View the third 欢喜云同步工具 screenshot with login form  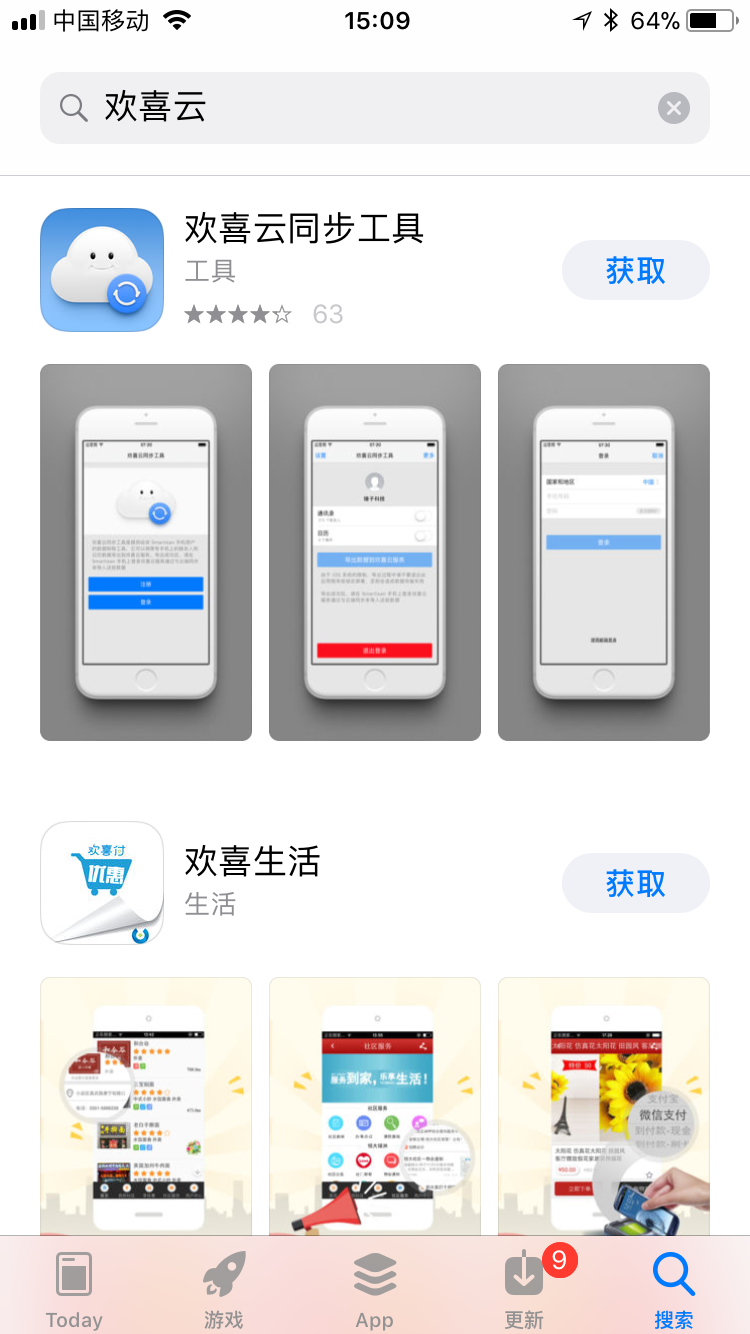(603, 552)
